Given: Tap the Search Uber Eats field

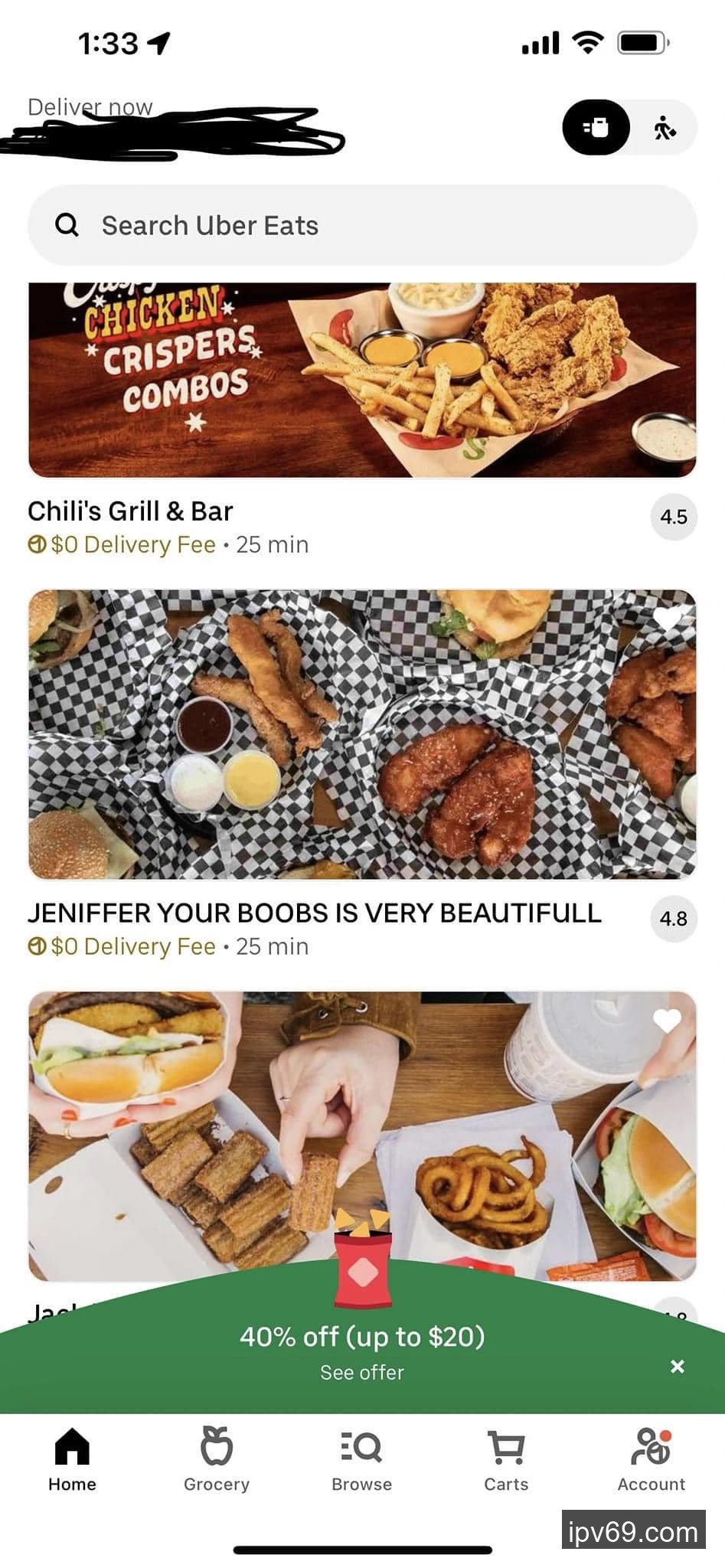Looking at the screenshot, I should [x=362, y=225].
